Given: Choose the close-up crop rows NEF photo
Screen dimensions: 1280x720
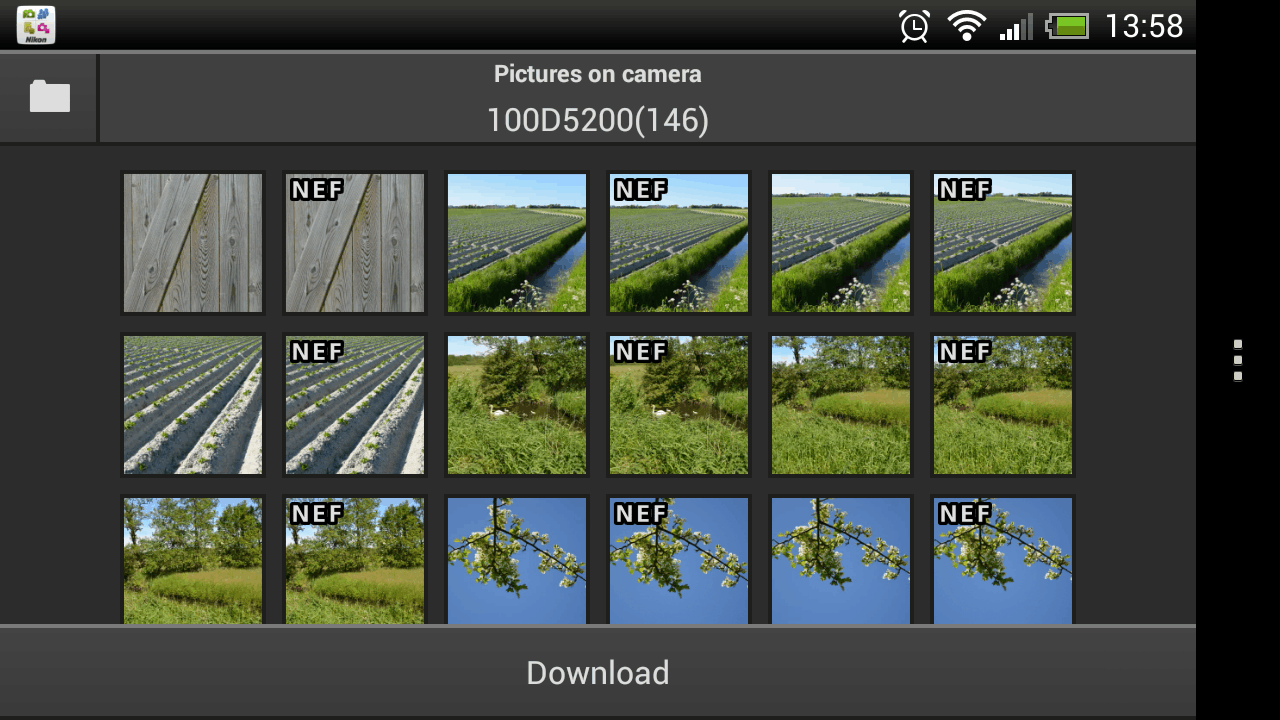Looking at the screenshot, I should pyautogui.click(x=355, y=405).
